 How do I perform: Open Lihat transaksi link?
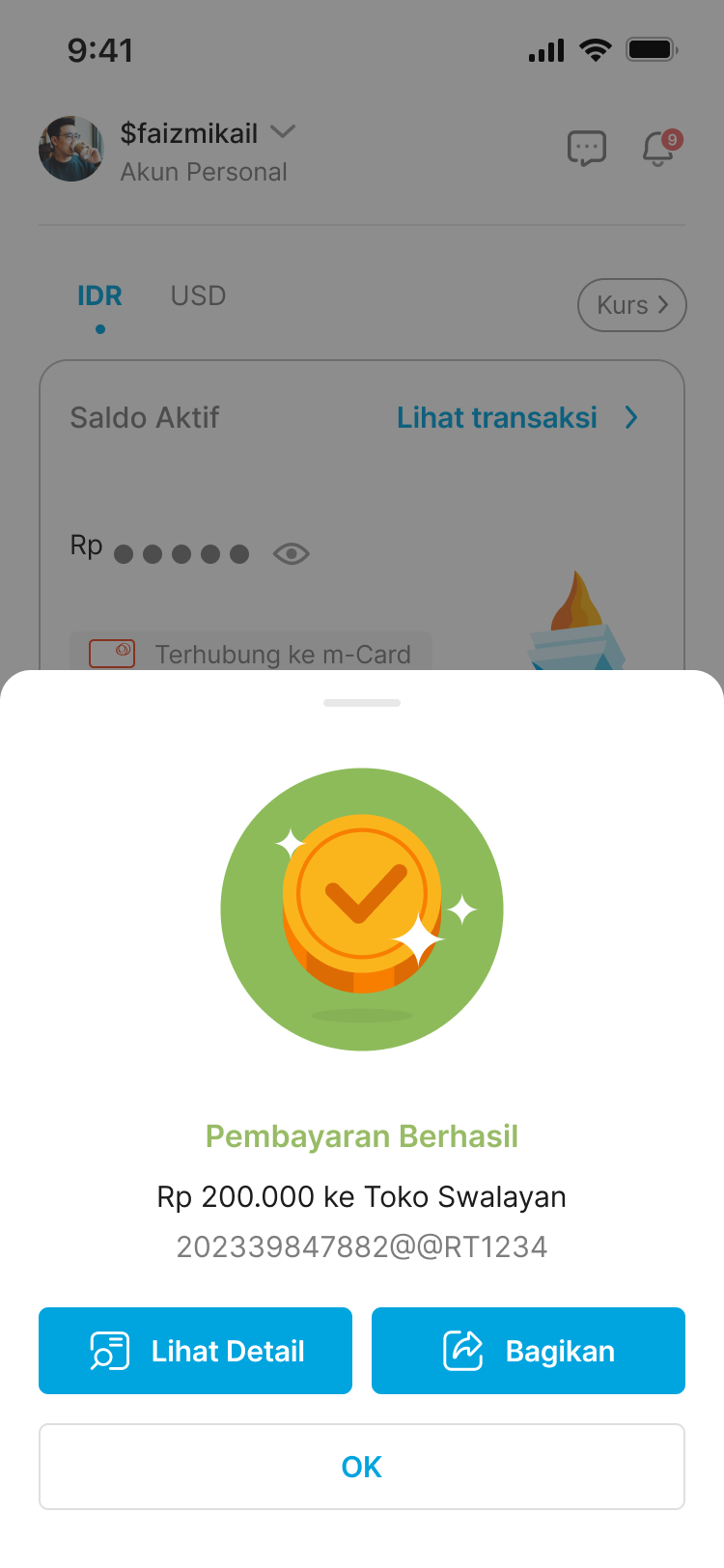click(516, 417)
